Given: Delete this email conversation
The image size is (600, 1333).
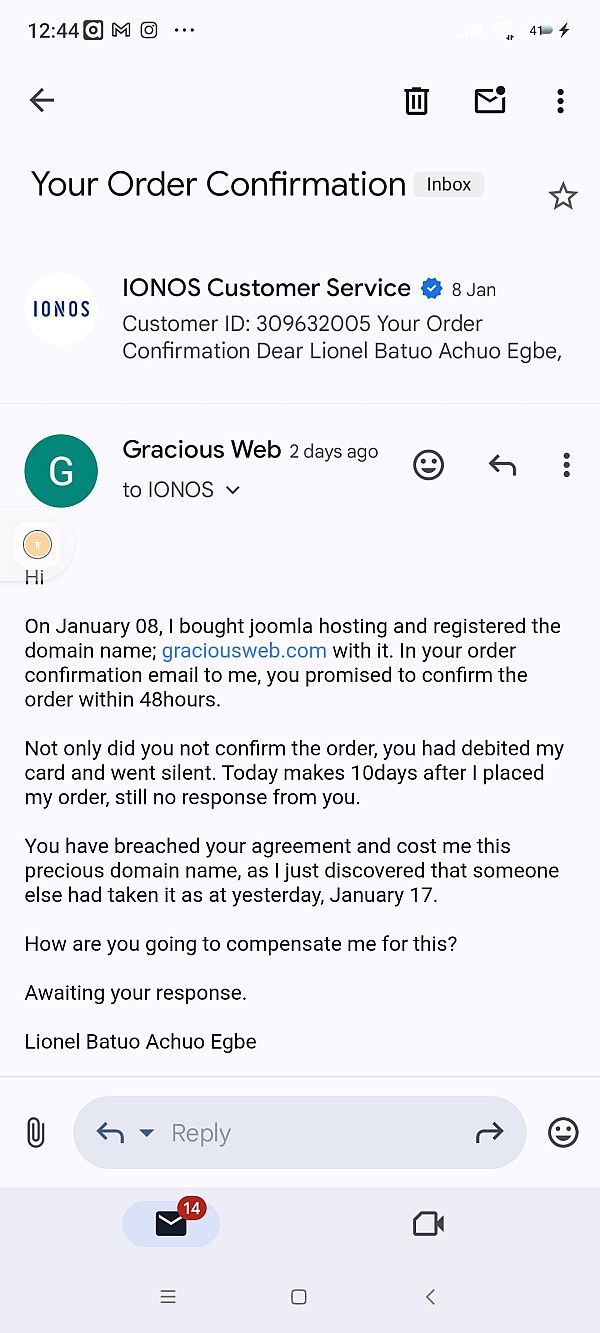Looking at the screenshot, I should (416, 100).
